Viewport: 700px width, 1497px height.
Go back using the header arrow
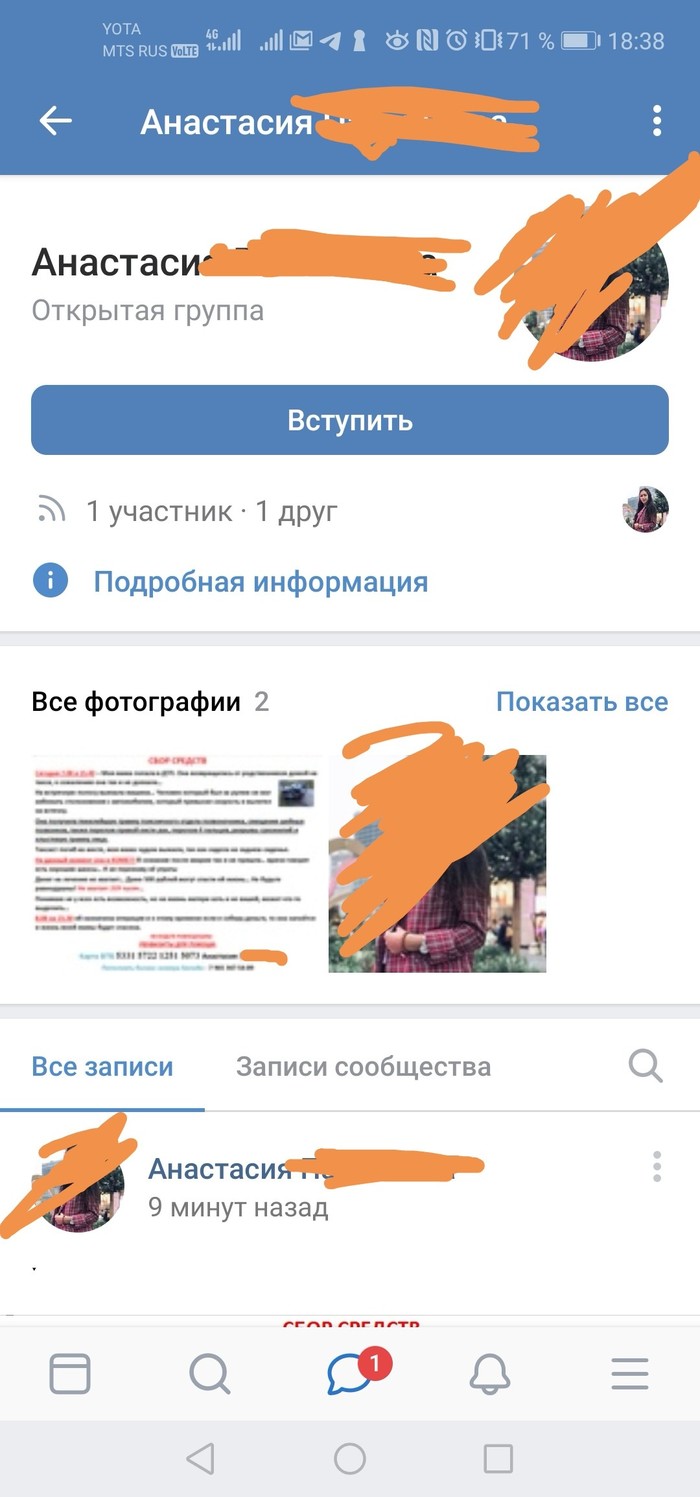click(56, 121)
